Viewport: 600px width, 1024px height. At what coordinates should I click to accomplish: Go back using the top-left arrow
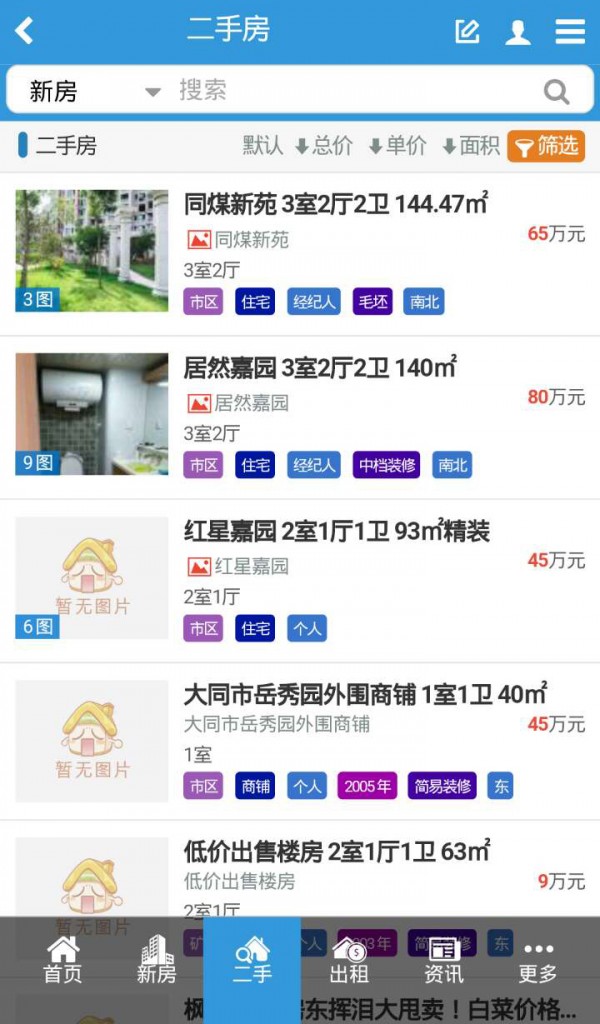point(25,31)
